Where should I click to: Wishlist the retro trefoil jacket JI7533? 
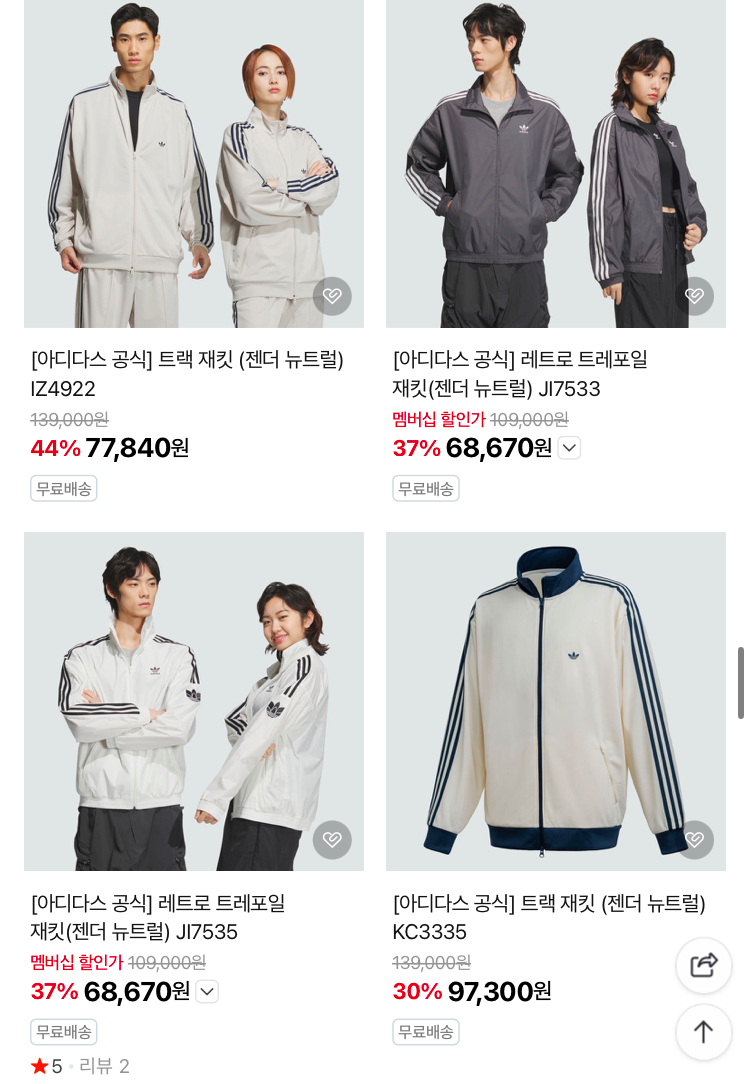[x=694, y=296]
